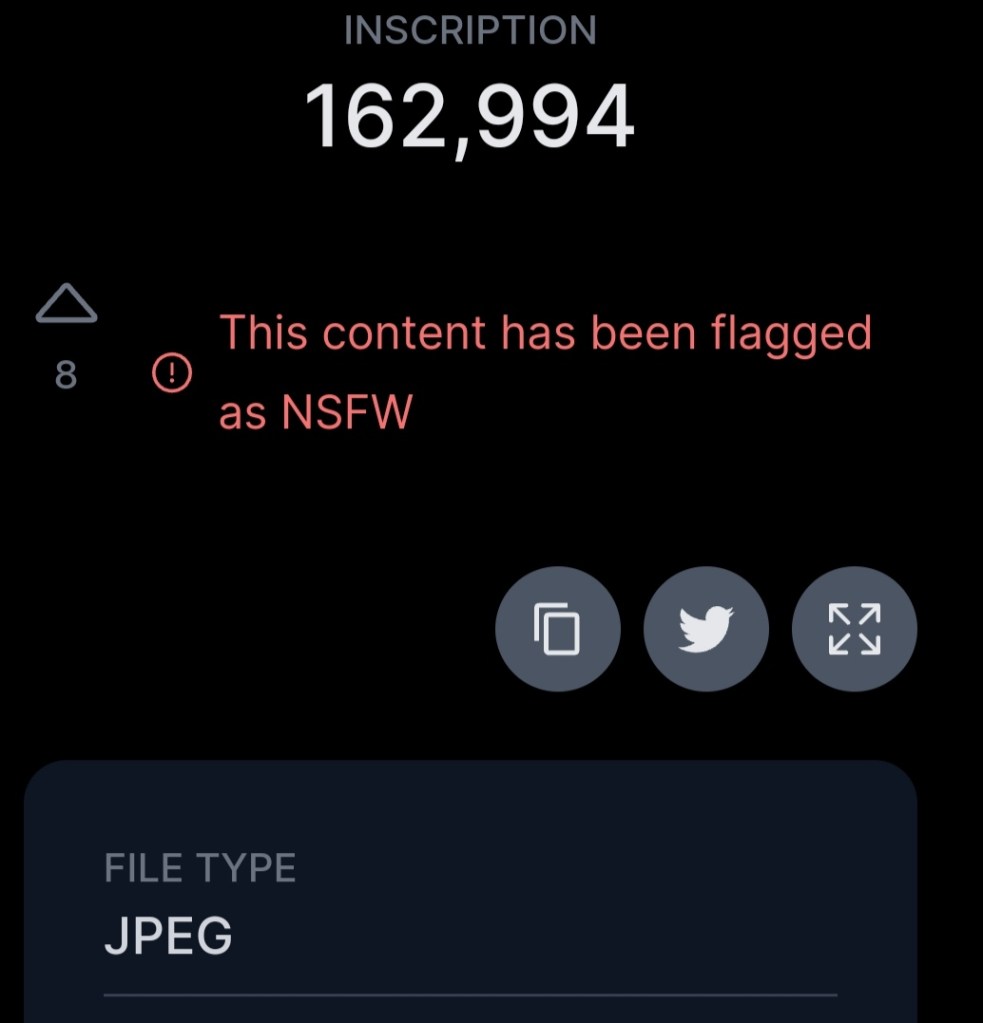Copy the inscription with the copy icon
The image size is (983, 1023).
tap(557, 629)
